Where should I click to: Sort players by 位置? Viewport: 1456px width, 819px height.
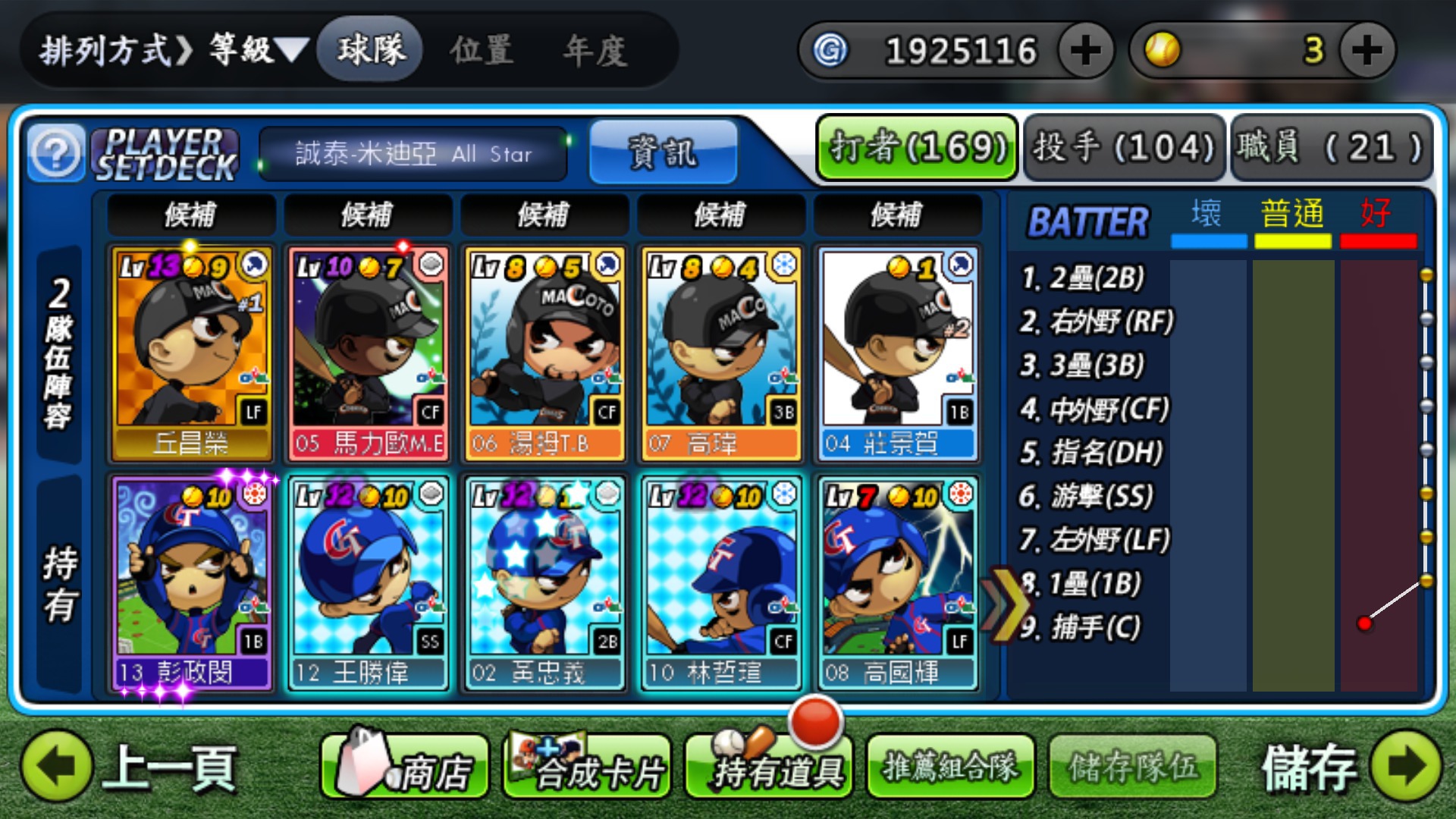[482, 51]
